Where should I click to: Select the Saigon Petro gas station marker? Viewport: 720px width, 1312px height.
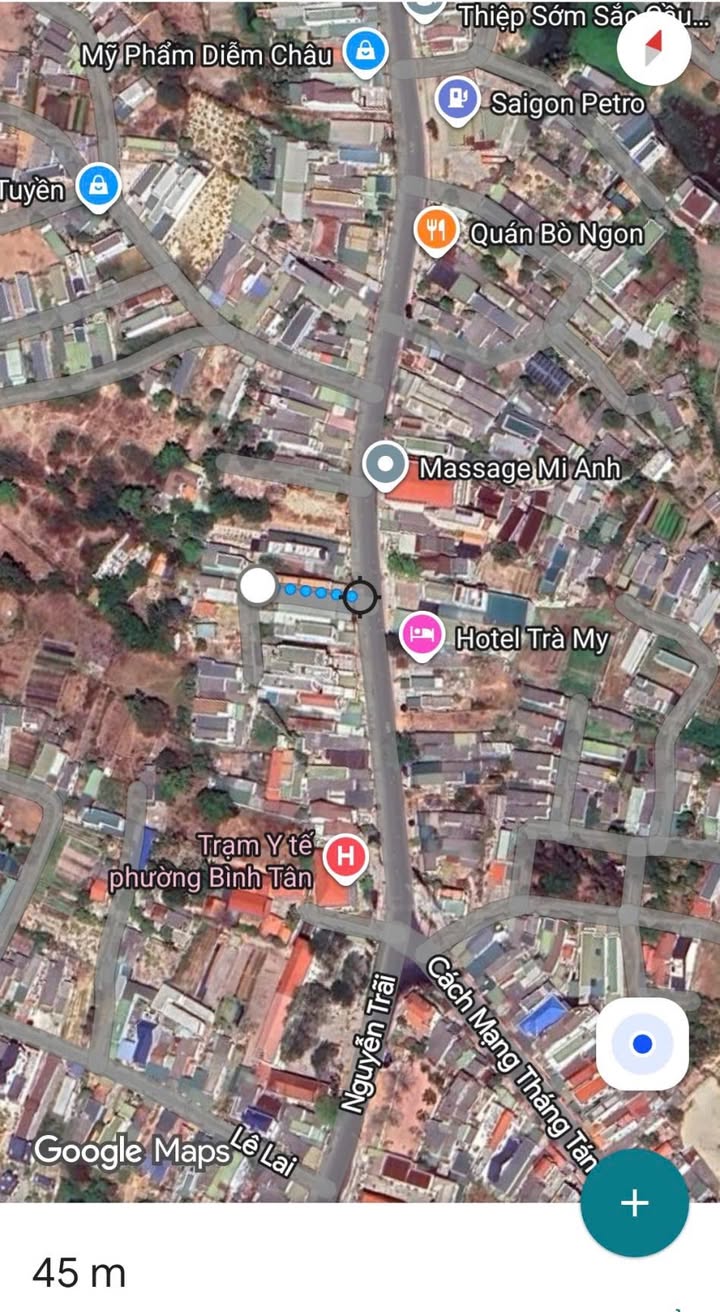tap(458, 101)
